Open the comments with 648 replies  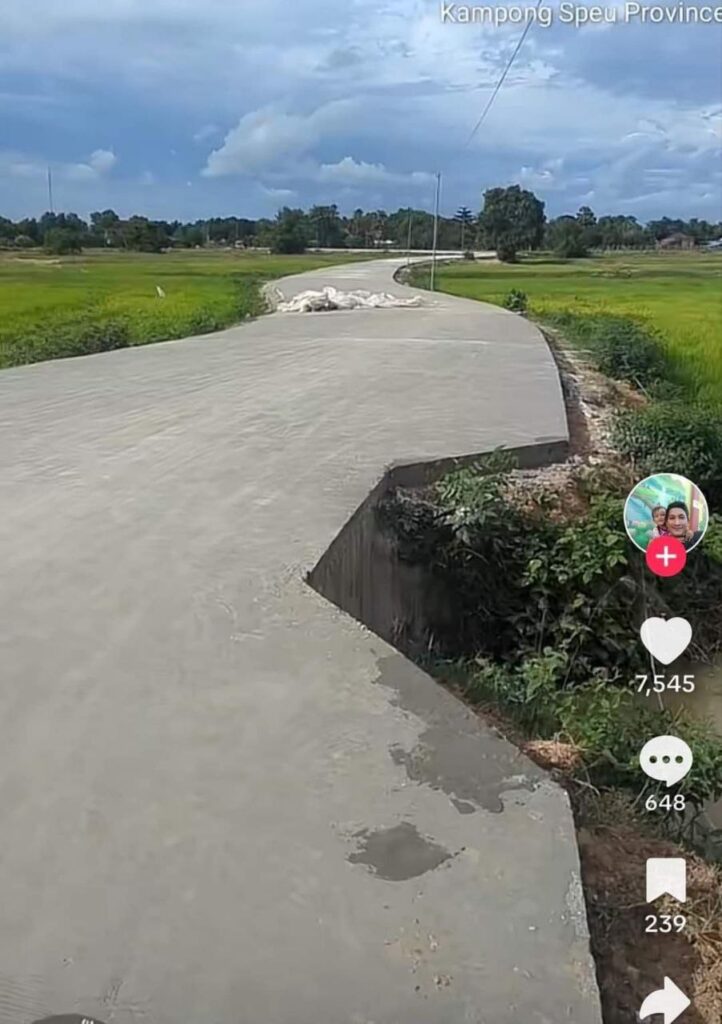(x=666, y=761)
